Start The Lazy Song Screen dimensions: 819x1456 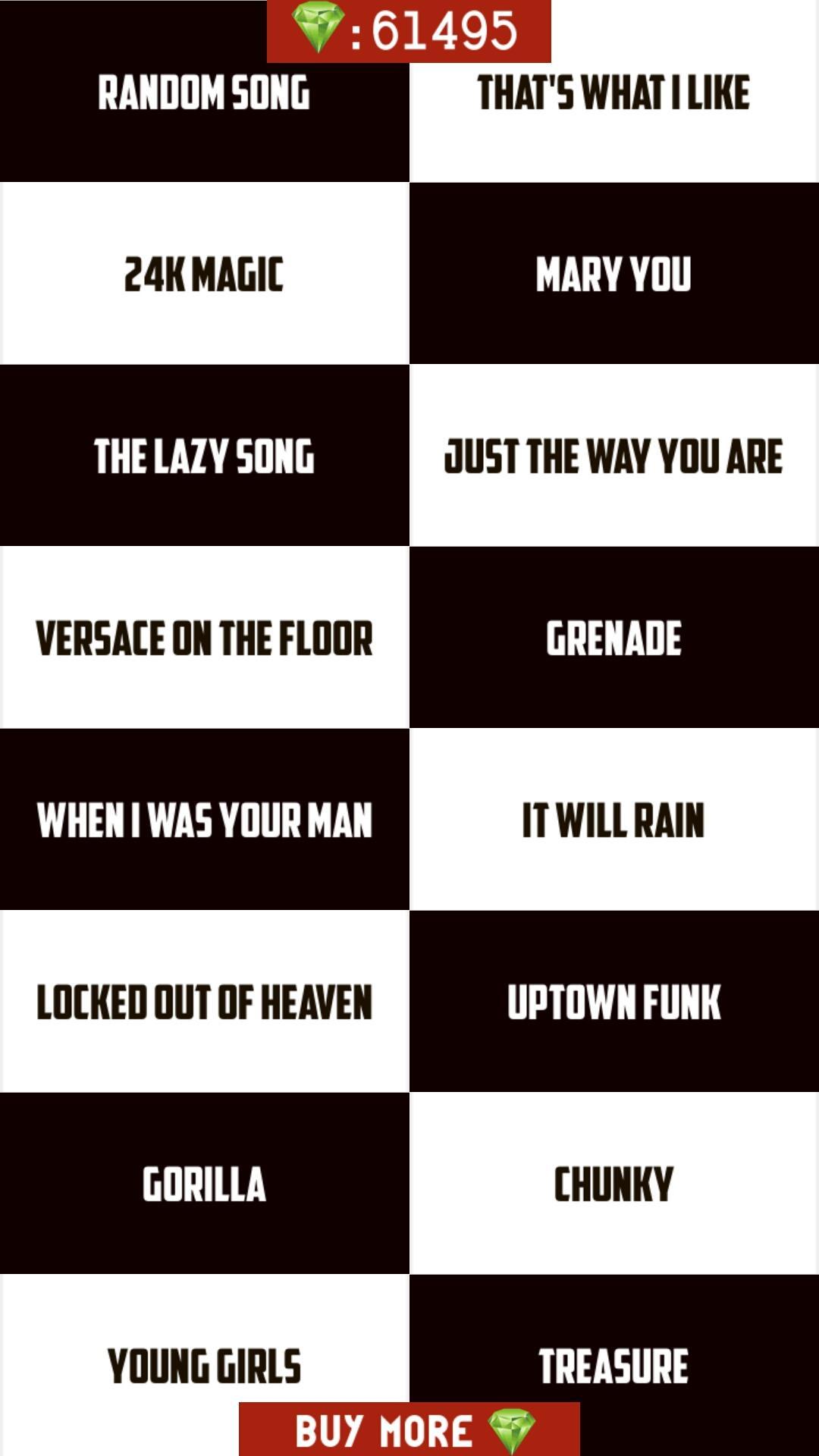click(x=204, y=456)
